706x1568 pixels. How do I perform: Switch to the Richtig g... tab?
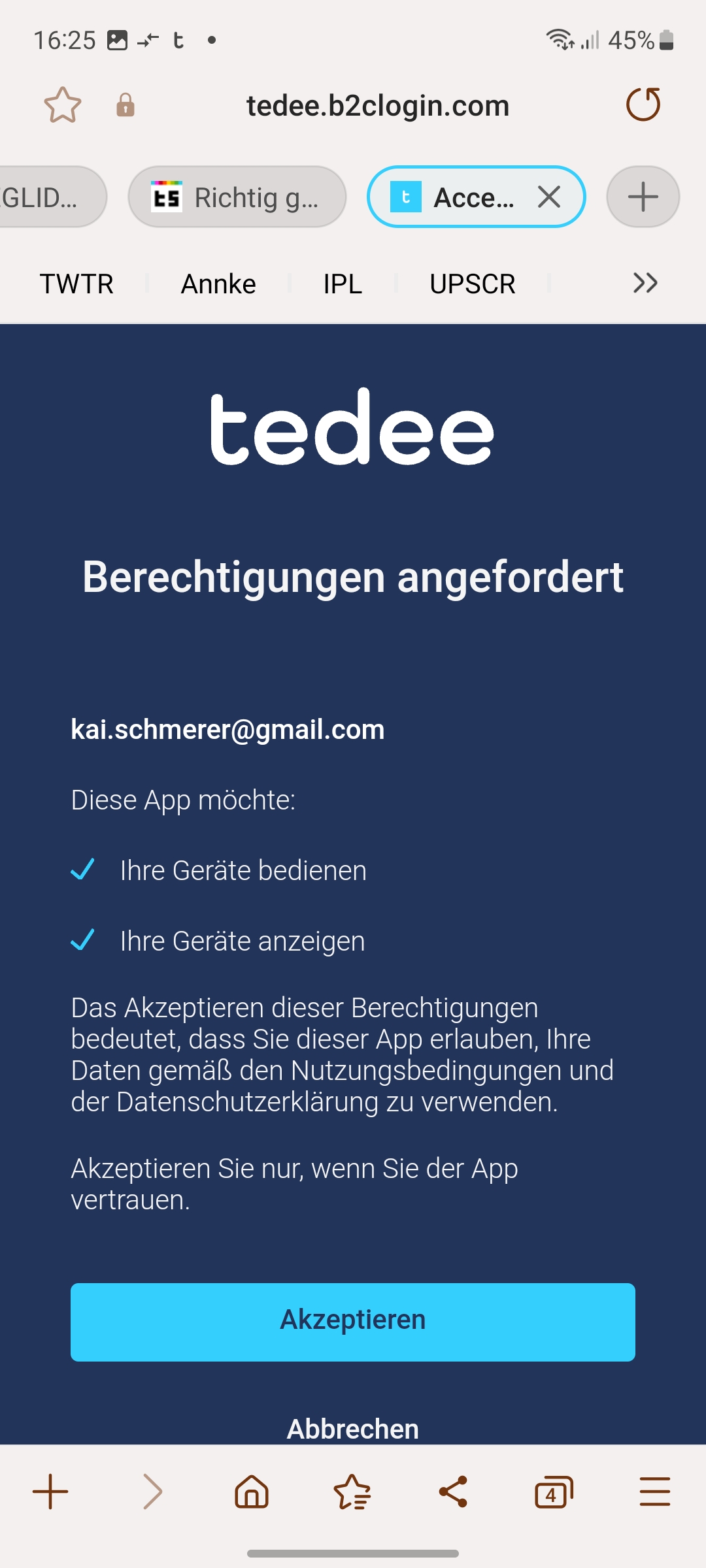(237, 197)
